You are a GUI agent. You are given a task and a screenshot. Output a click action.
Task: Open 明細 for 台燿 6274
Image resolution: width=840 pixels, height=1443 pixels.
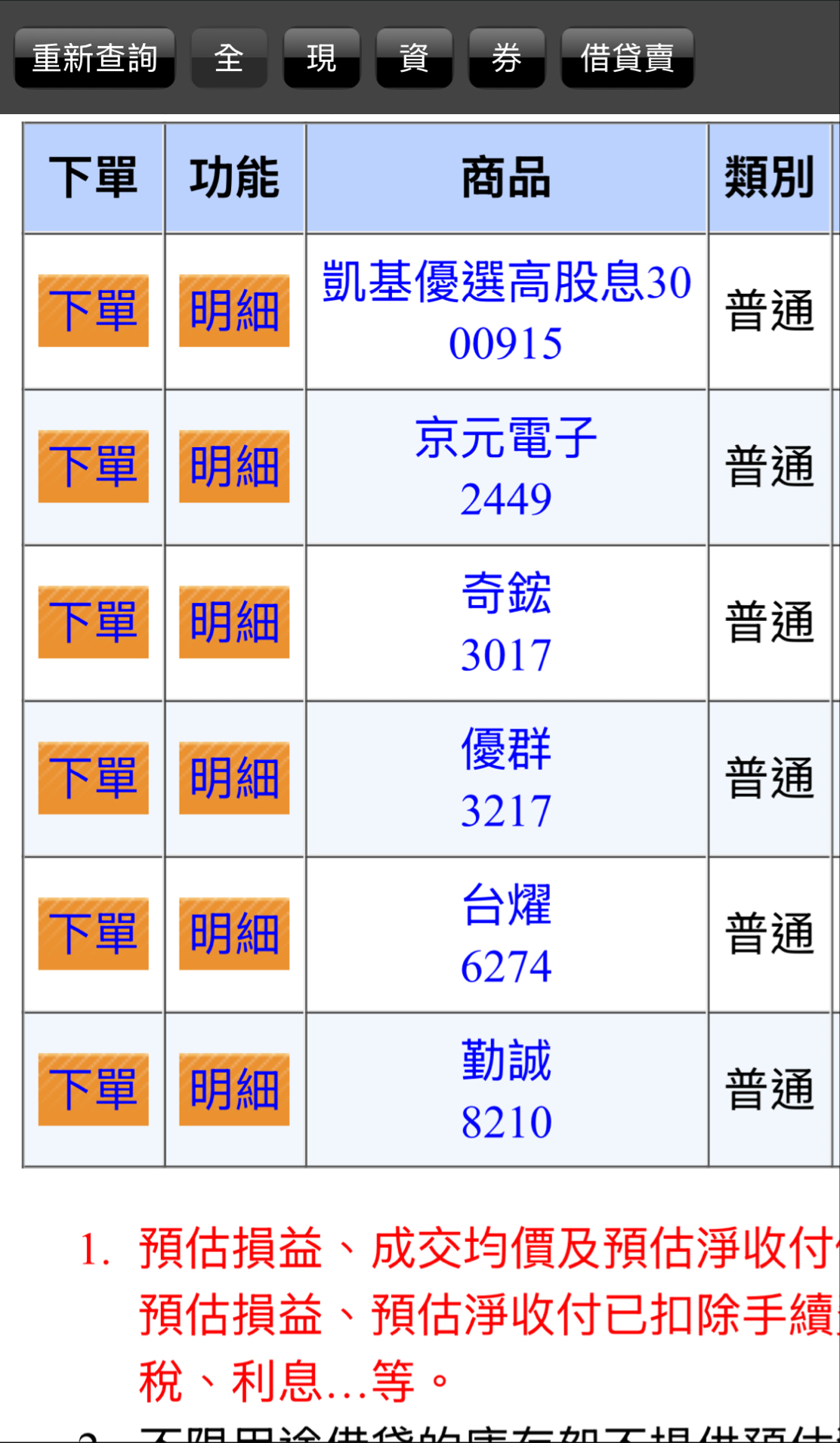coord(234,933)
